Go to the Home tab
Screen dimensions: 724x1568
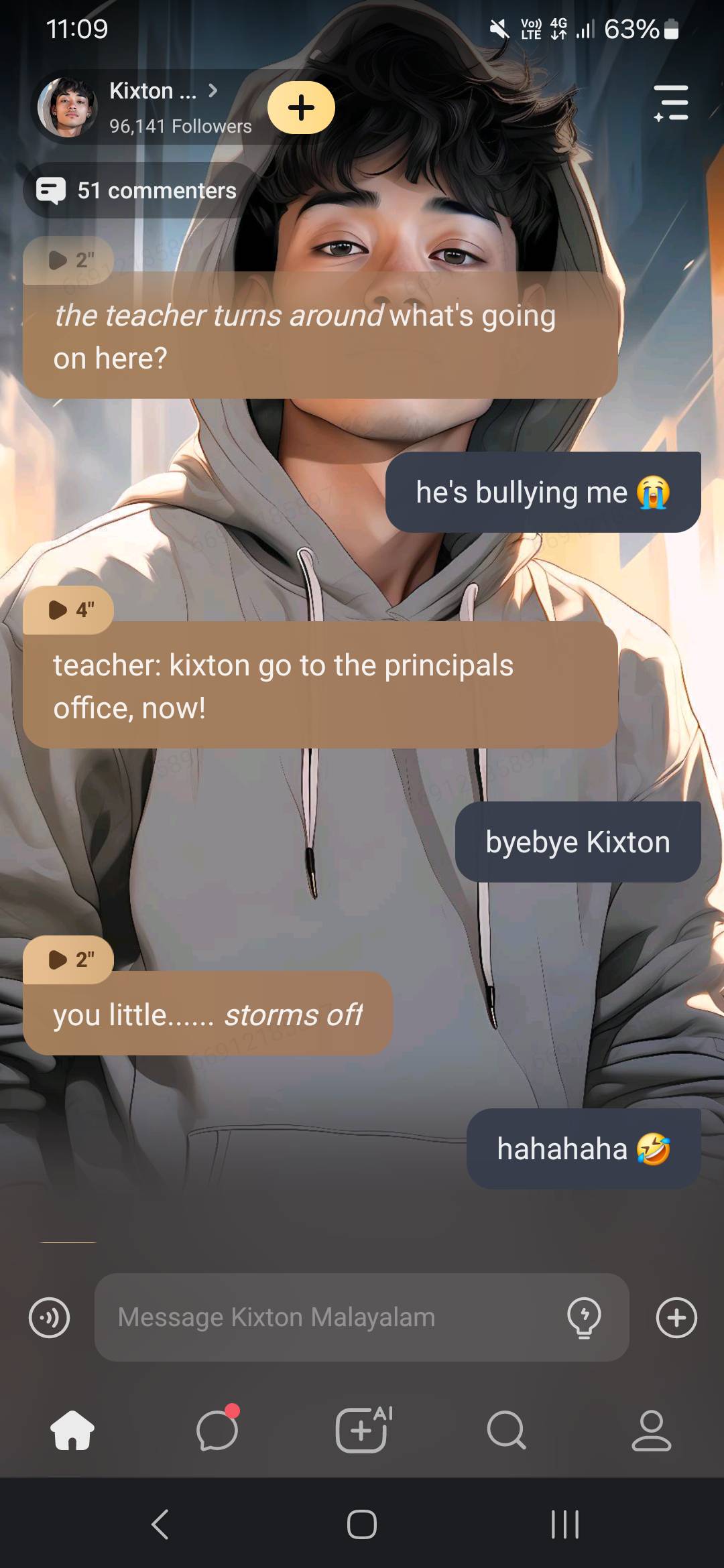click(x=72, y=1430)
